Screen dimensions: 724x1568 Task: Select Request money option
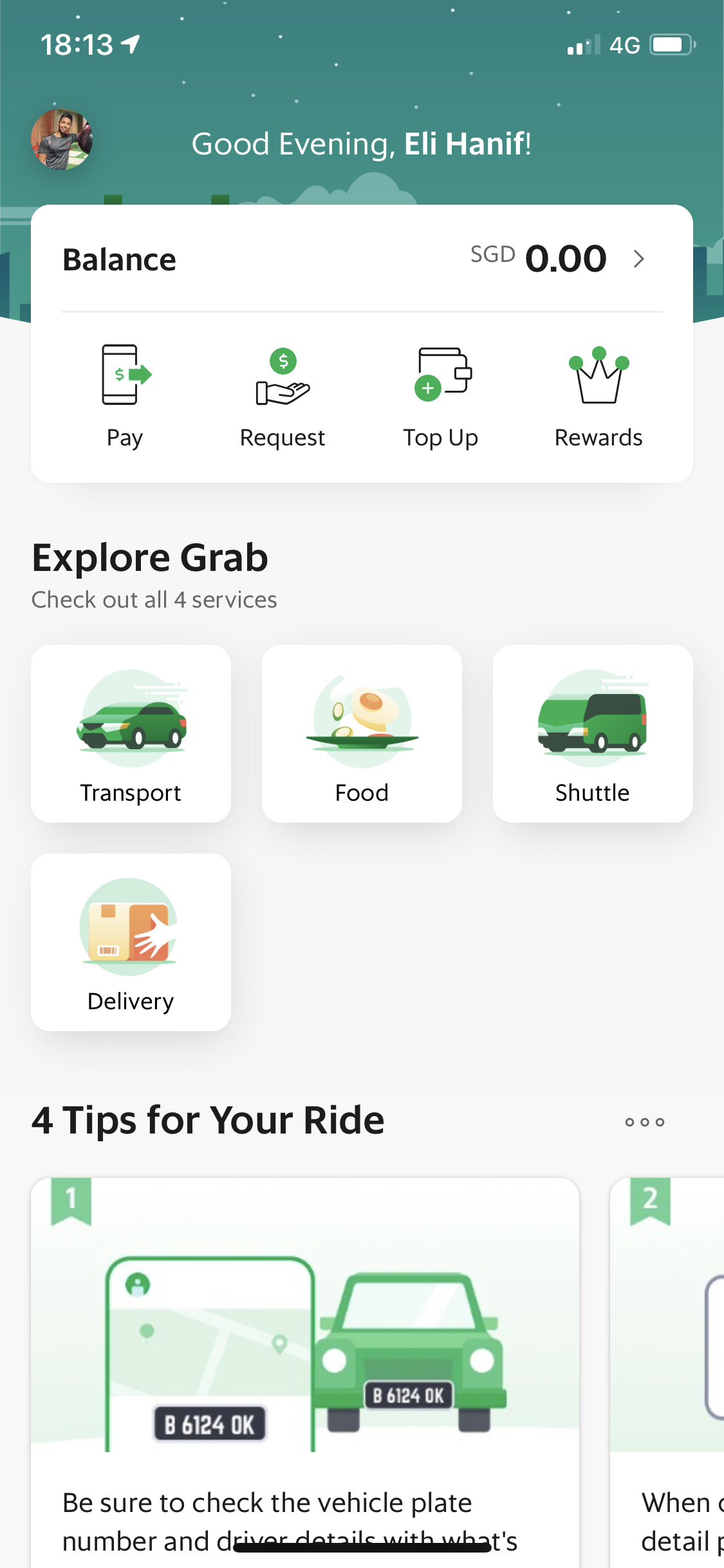(283, 395)
